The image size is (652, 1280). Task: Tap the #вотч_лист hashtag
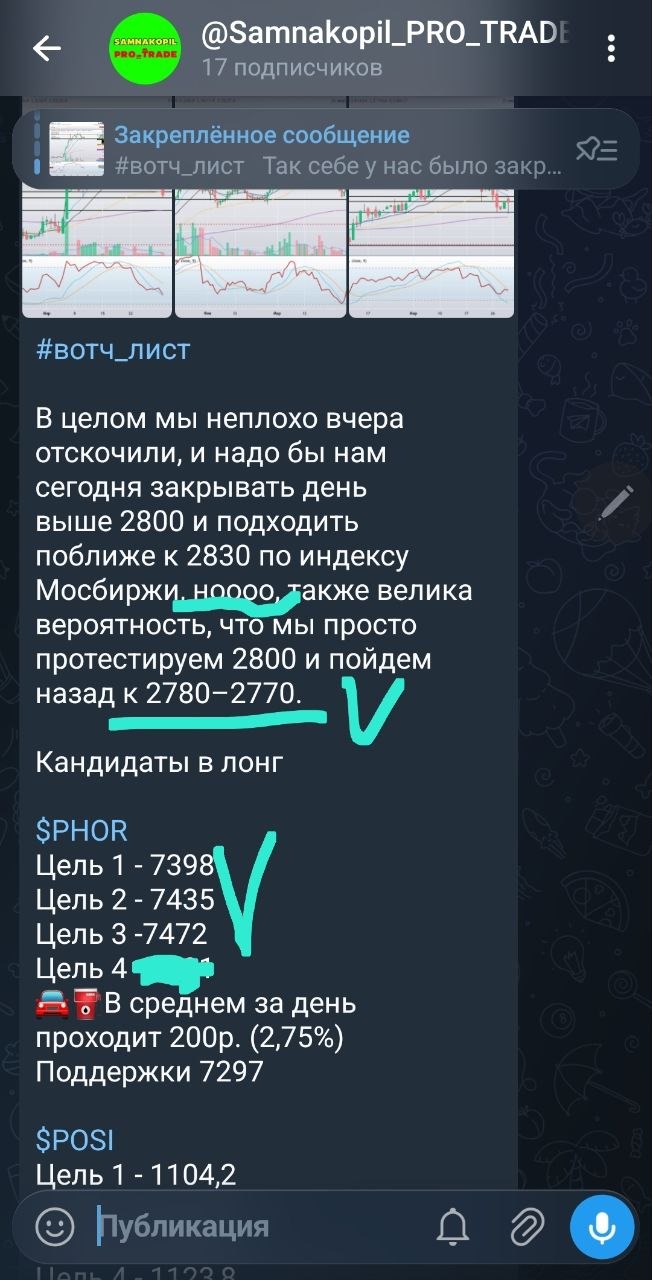tap(112, 351)
